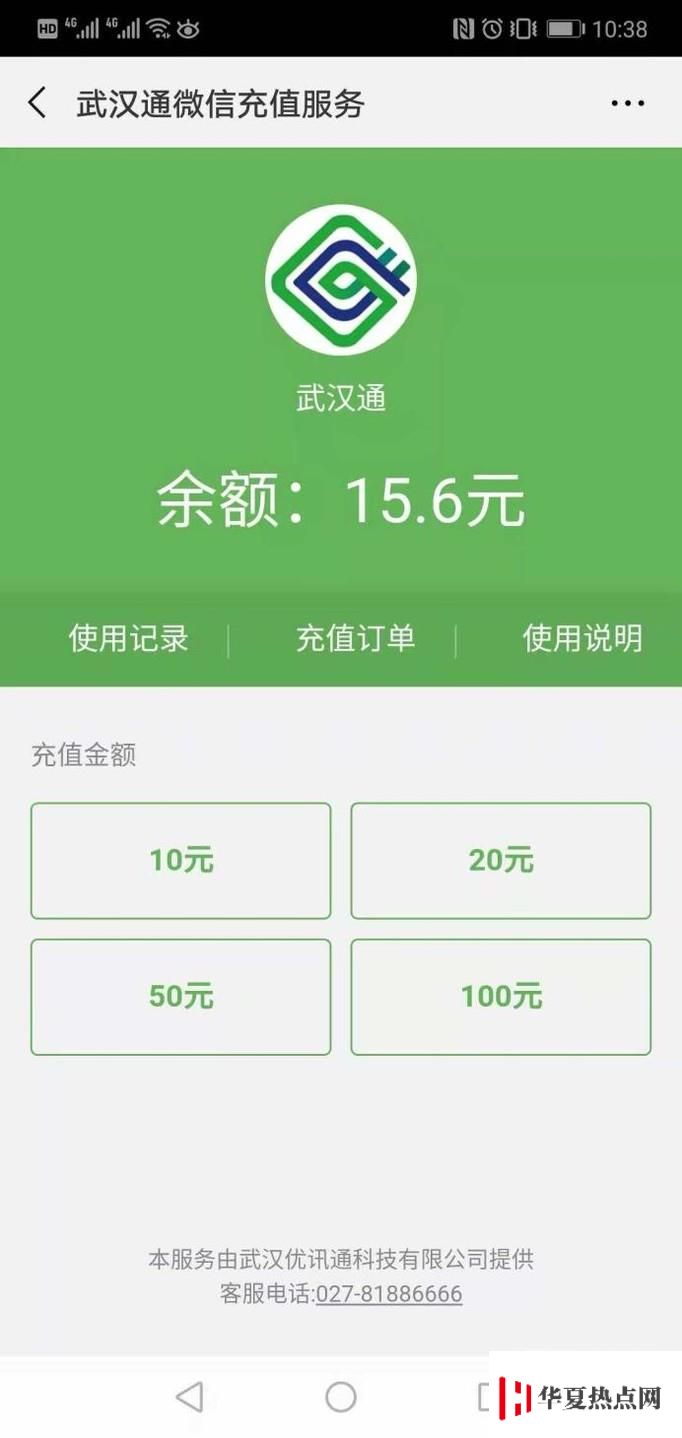Screen dimensions: 682x1438
Task: Select the 100元 recharge amount
Action: click(x=501, y=996)
